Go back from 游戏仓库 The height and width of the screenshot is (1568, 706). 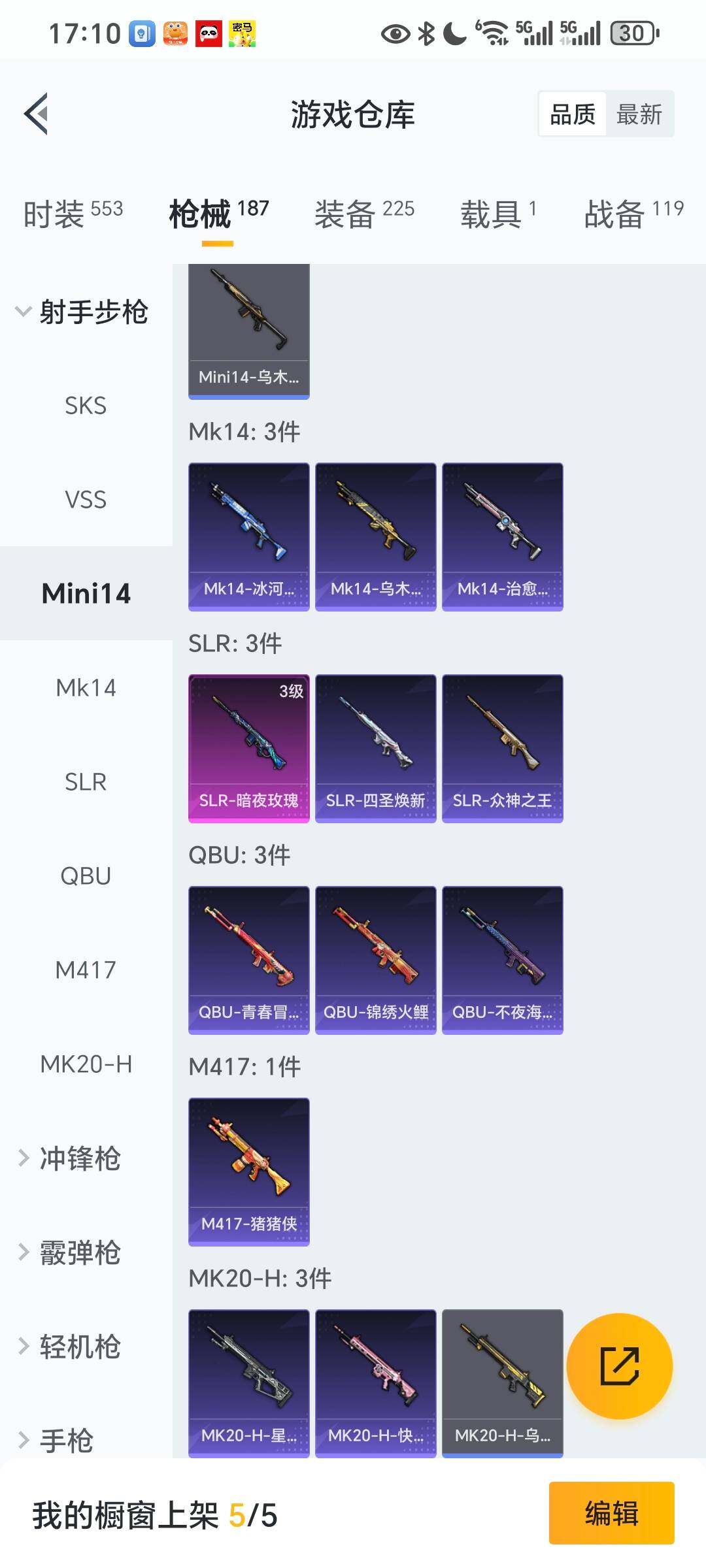coord(37,114)
